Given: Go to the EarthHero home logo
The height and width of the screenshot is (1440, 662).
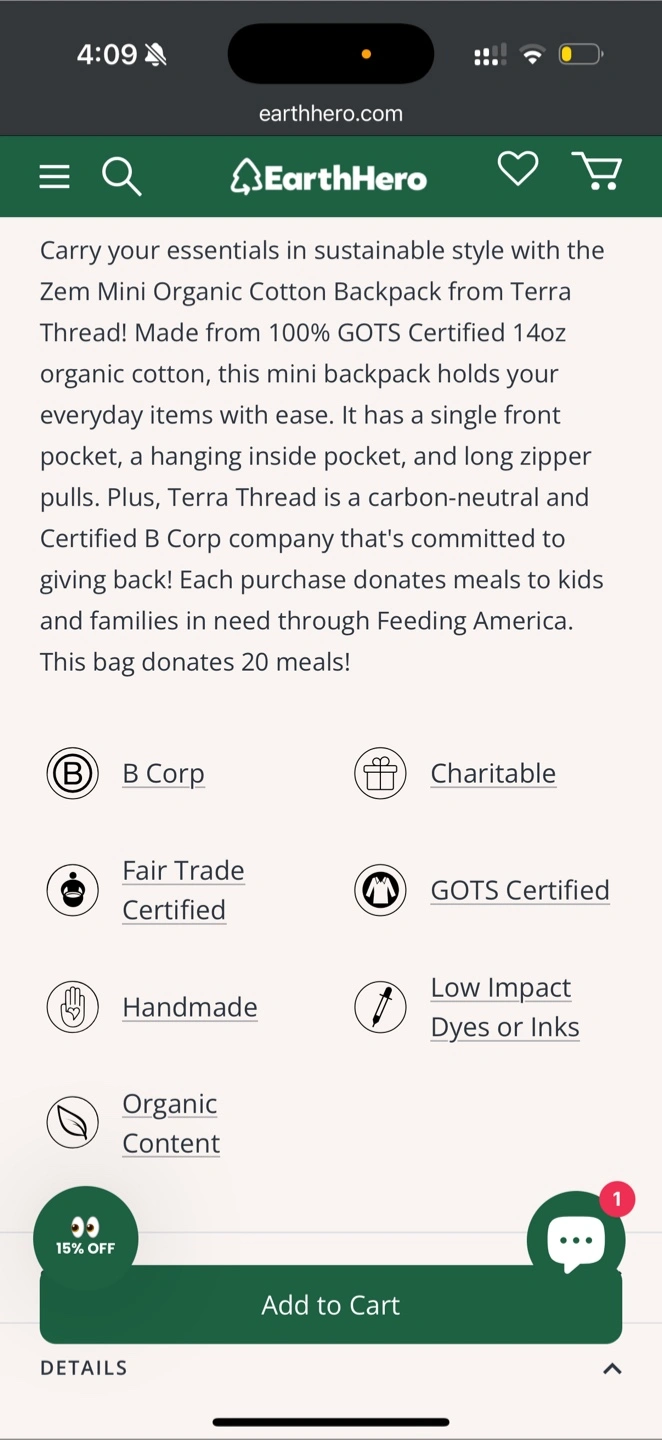Looking at the screenshot, I should 329,177.
